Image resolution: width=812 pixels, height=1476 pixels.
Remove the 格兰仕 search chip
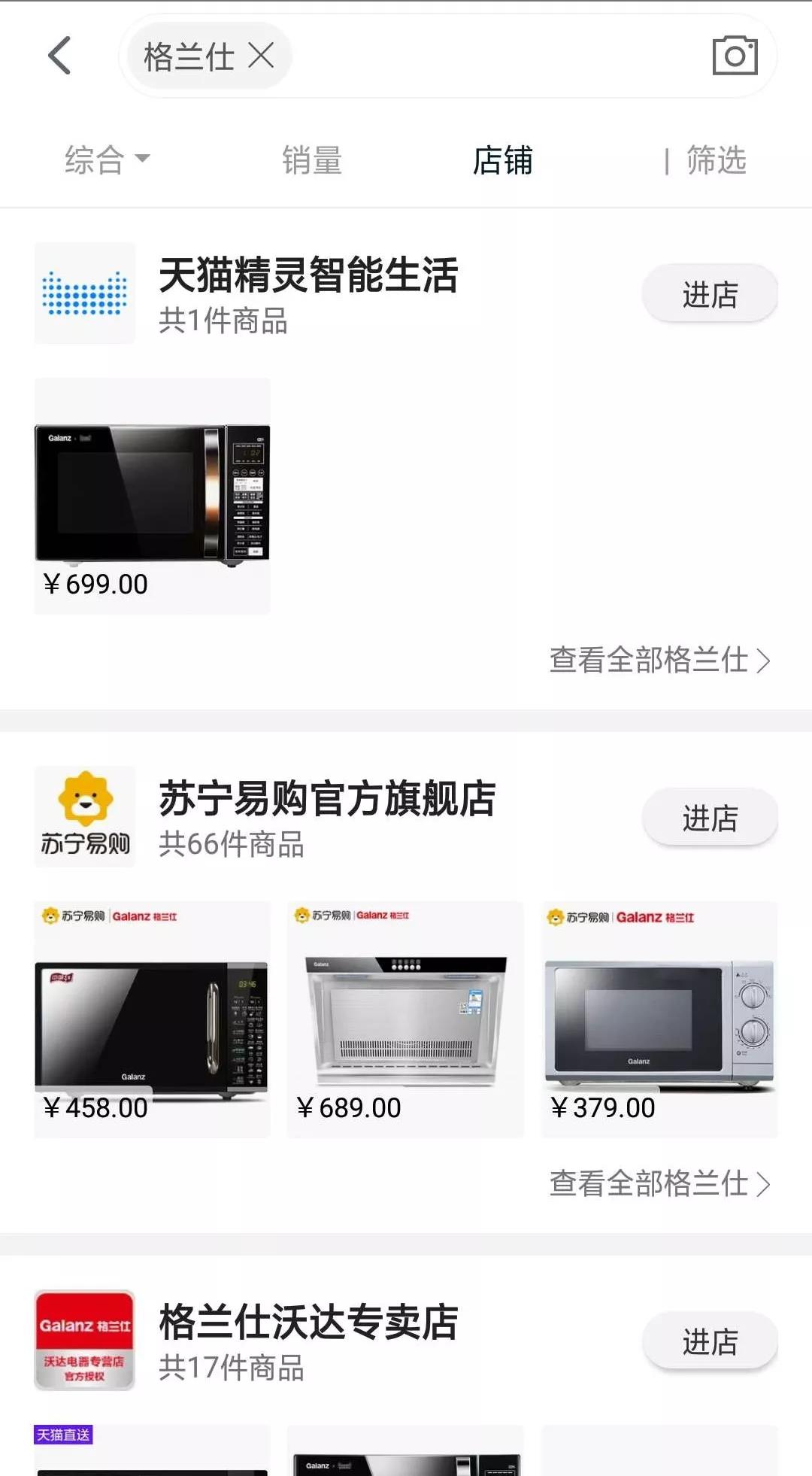261,56
